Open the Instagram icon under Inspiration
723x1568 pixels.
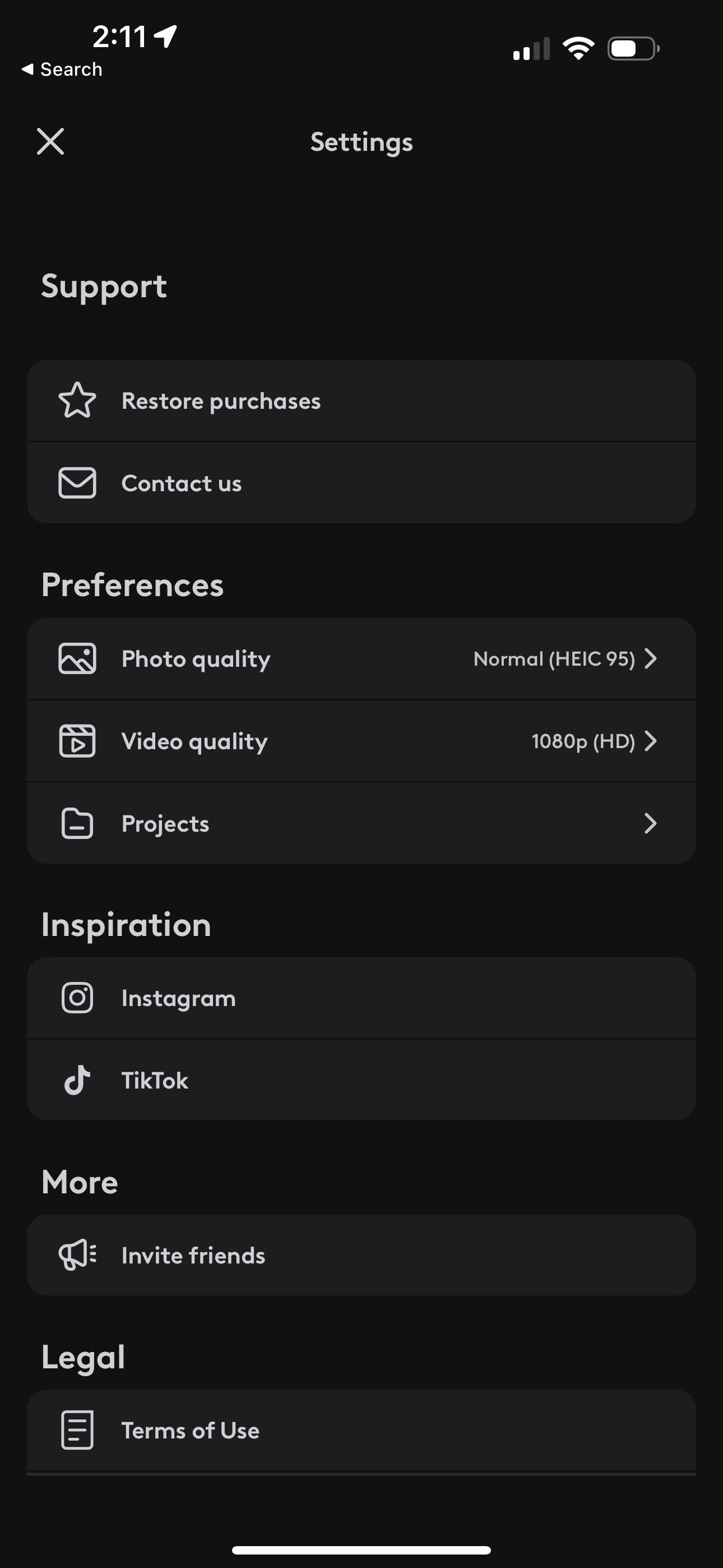(78, 997)
